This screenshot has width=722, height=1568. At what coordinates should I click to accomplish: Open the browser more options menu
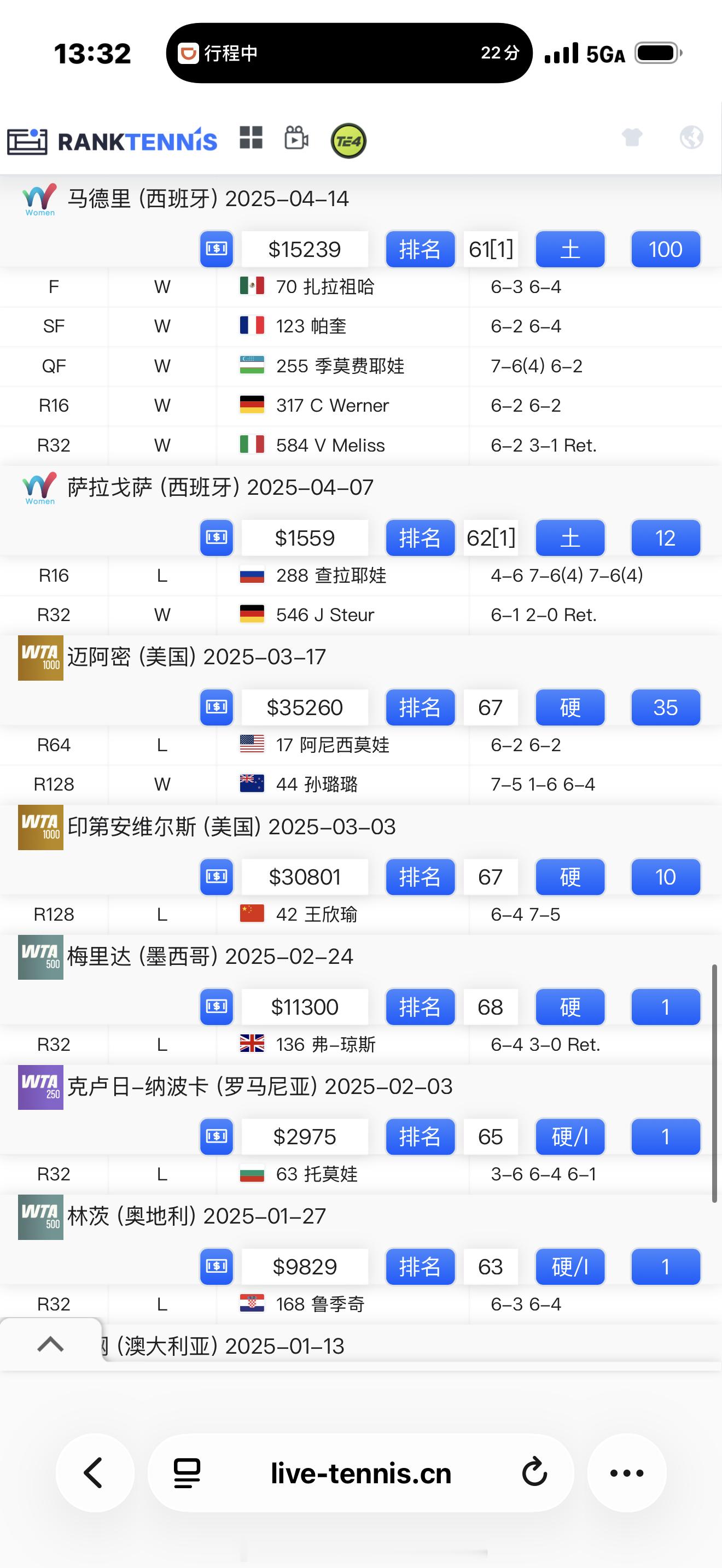click(x=626, y=1473)
